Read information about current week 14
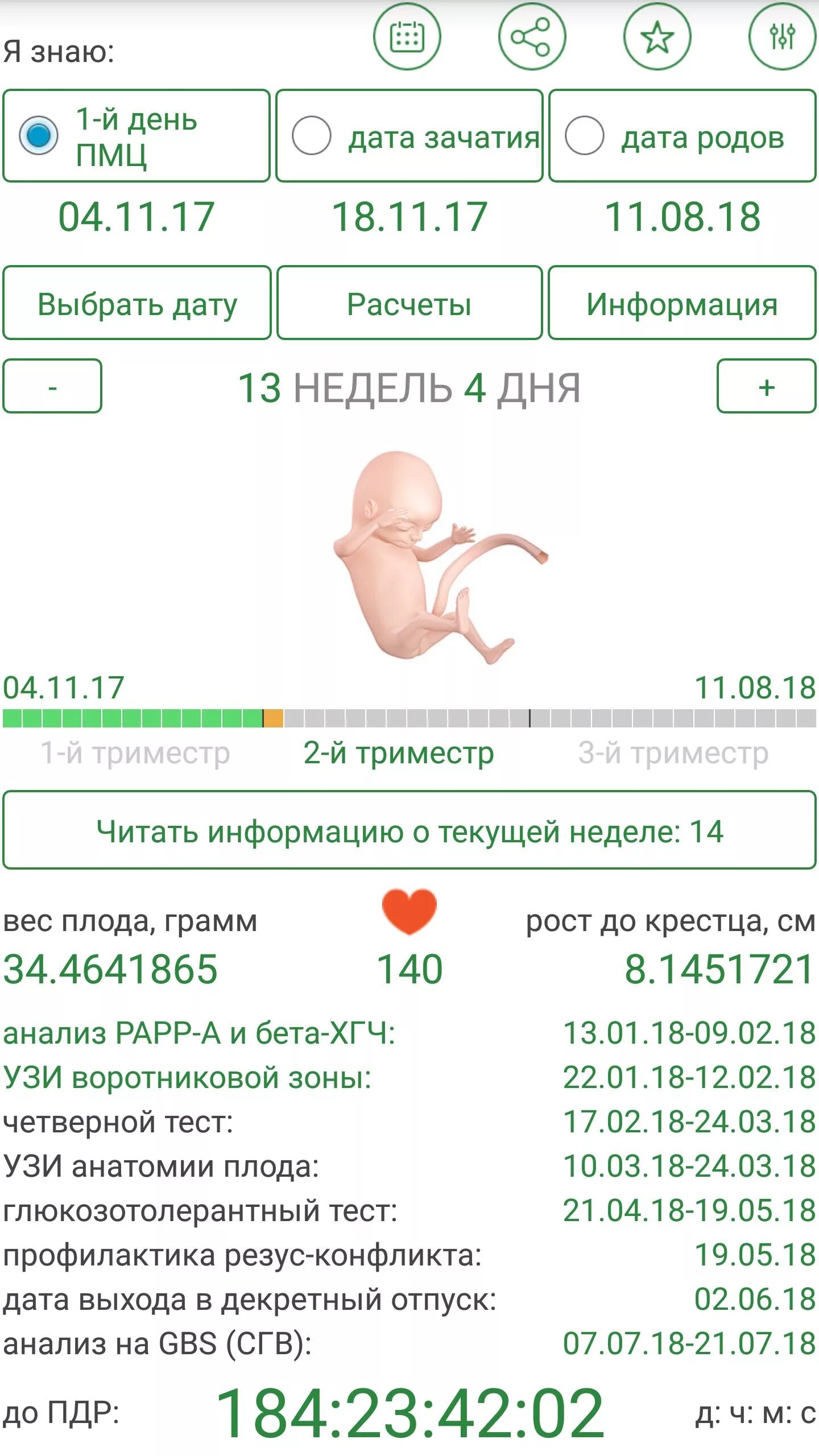 [x=409, y=830]
